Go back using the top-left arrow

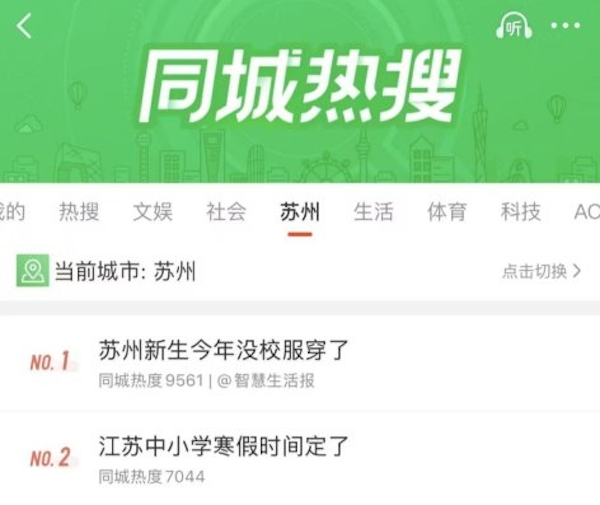click(x=25, y=27)
